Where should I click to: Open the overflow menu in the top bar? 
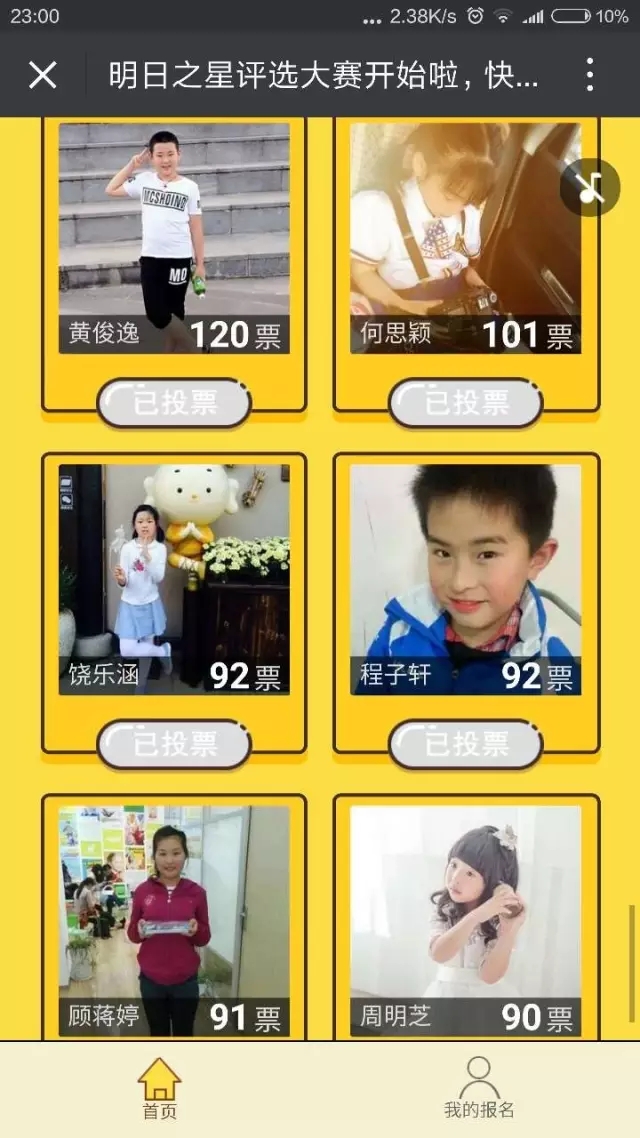pos(590,75)
